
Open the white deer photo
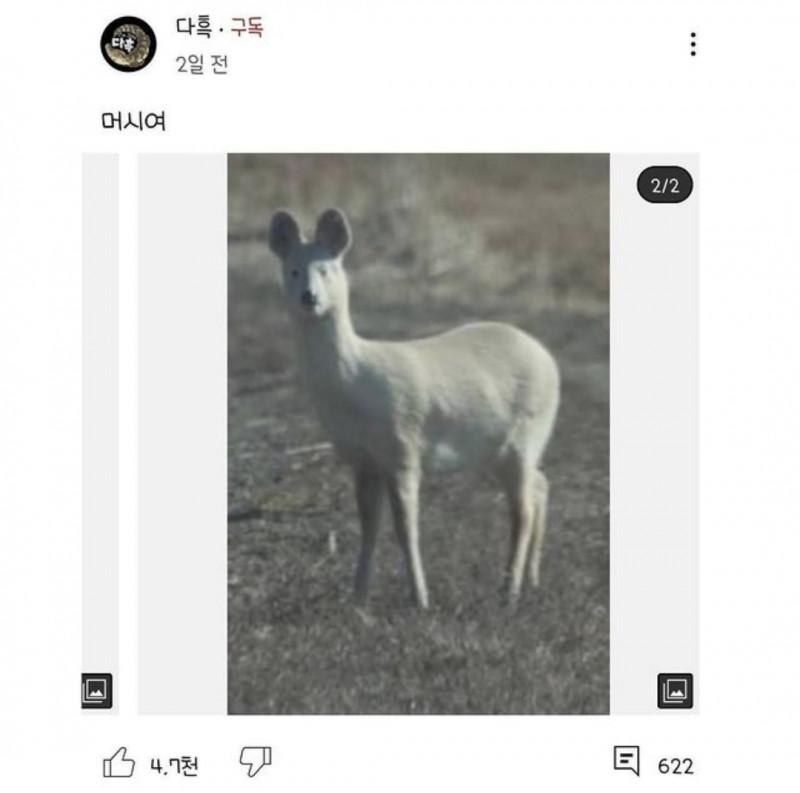coord(418,433)
